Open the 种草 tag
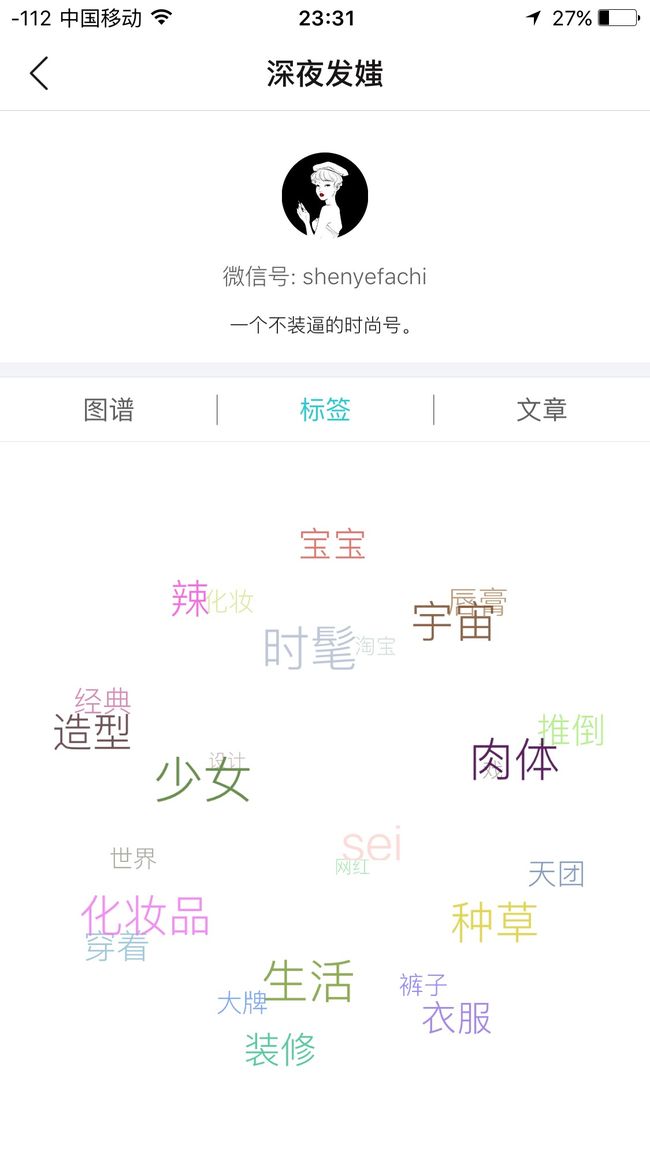This screenshot has height=1156, width=650. pyautogui.click(x=495, y=922)
